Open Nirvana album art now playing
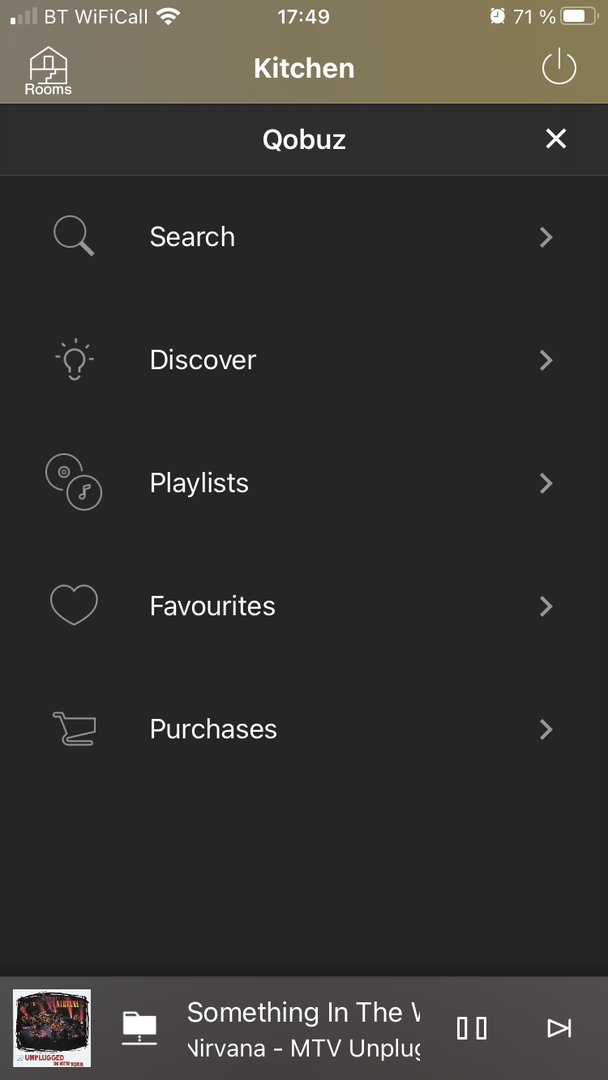The image size is (608, 1080). point(52,1028)
